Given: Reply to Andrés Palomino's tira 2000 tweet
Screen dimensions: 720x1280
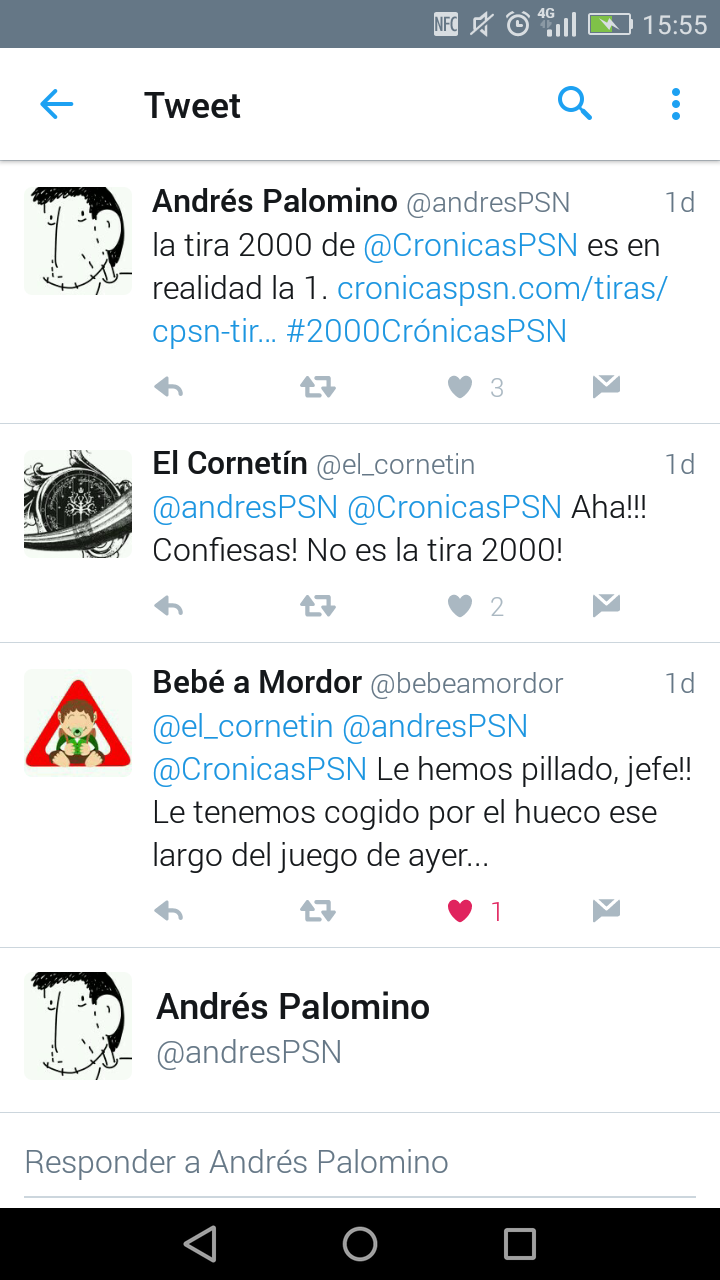Looking at the screenshot, I should tap(169, 387).
